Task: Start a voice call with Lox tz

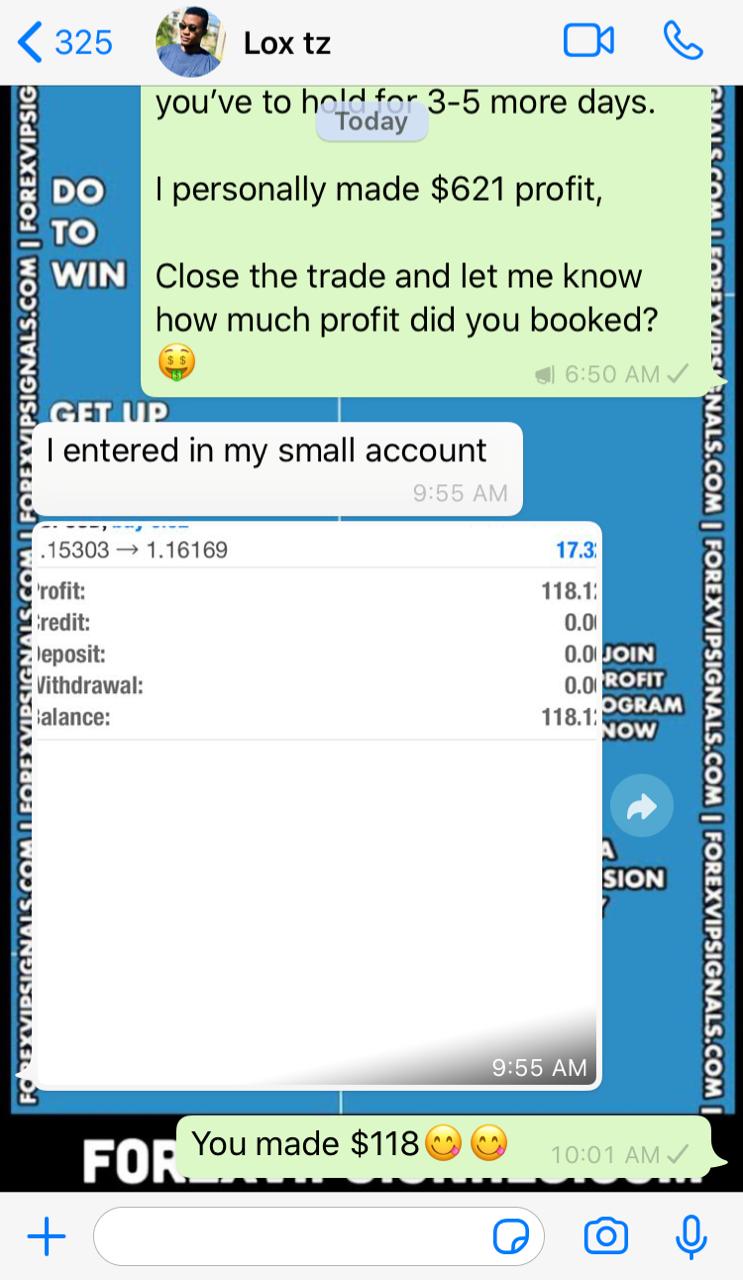Action: (683, 41)
